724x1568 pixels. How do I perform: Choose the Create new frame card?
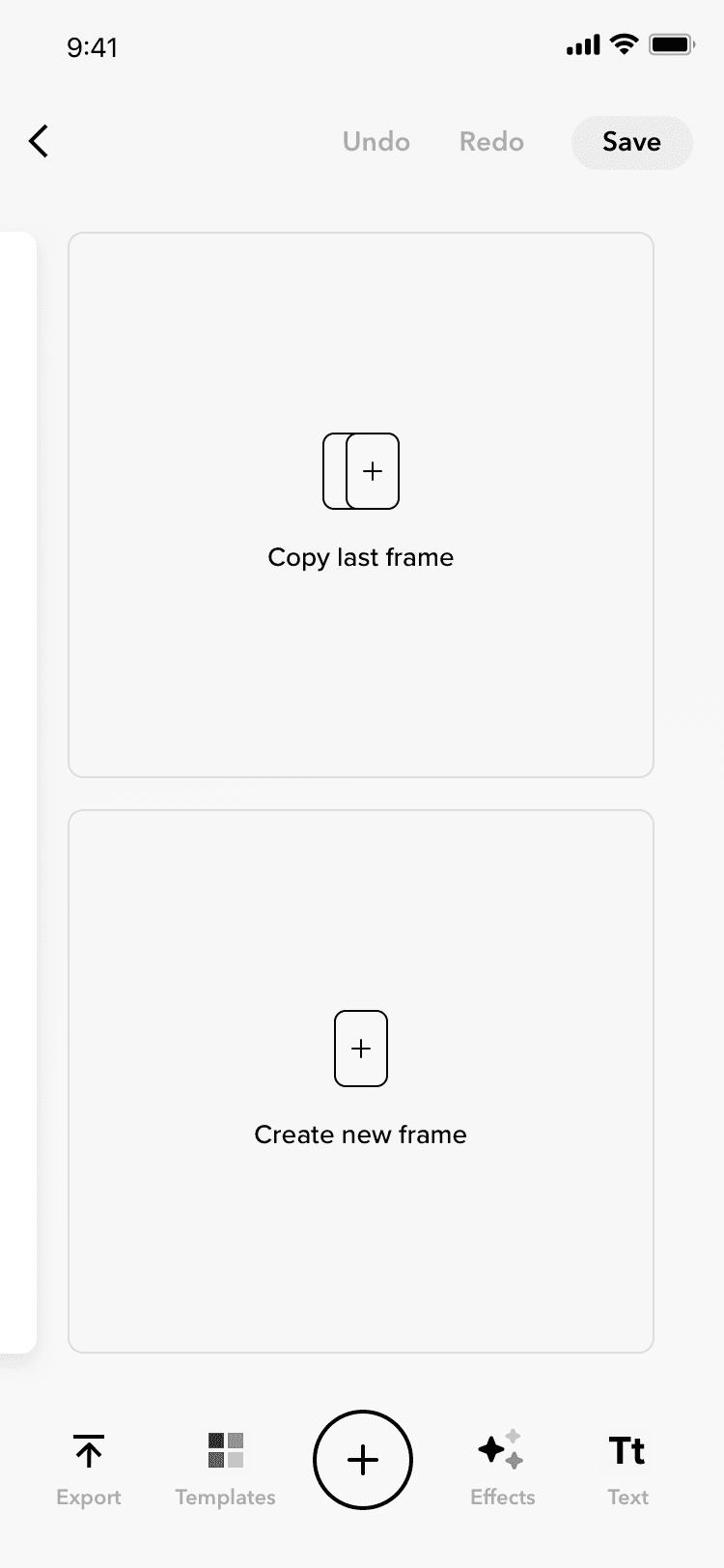tap(361, 1081)
